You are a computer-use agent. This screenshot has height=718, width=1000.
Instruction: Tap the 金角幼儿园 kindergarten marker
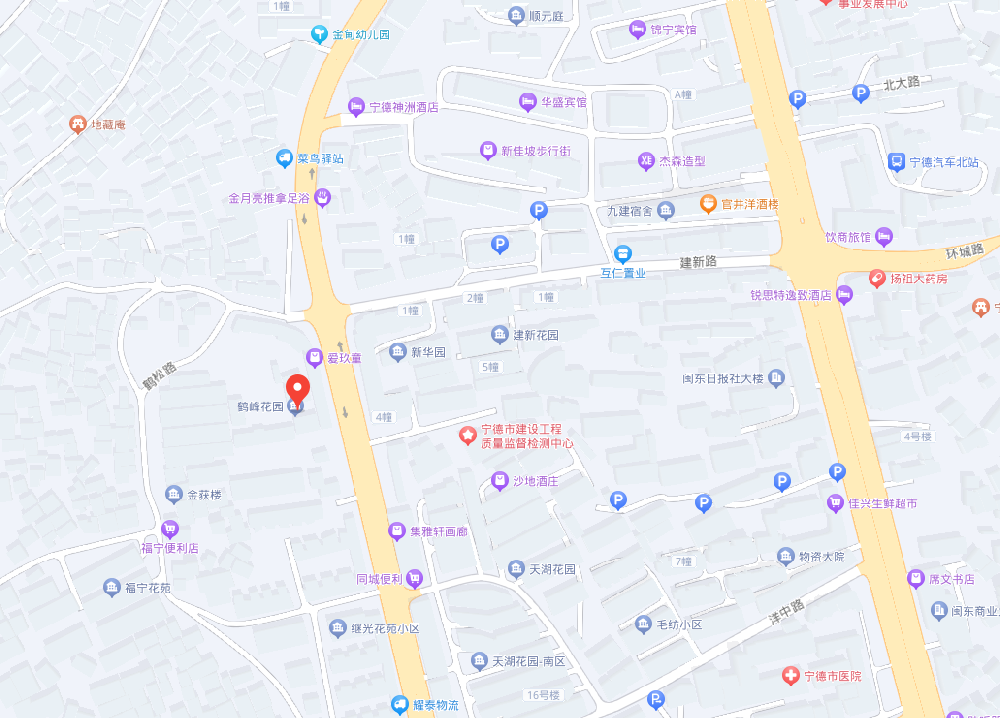coord(319,35)
